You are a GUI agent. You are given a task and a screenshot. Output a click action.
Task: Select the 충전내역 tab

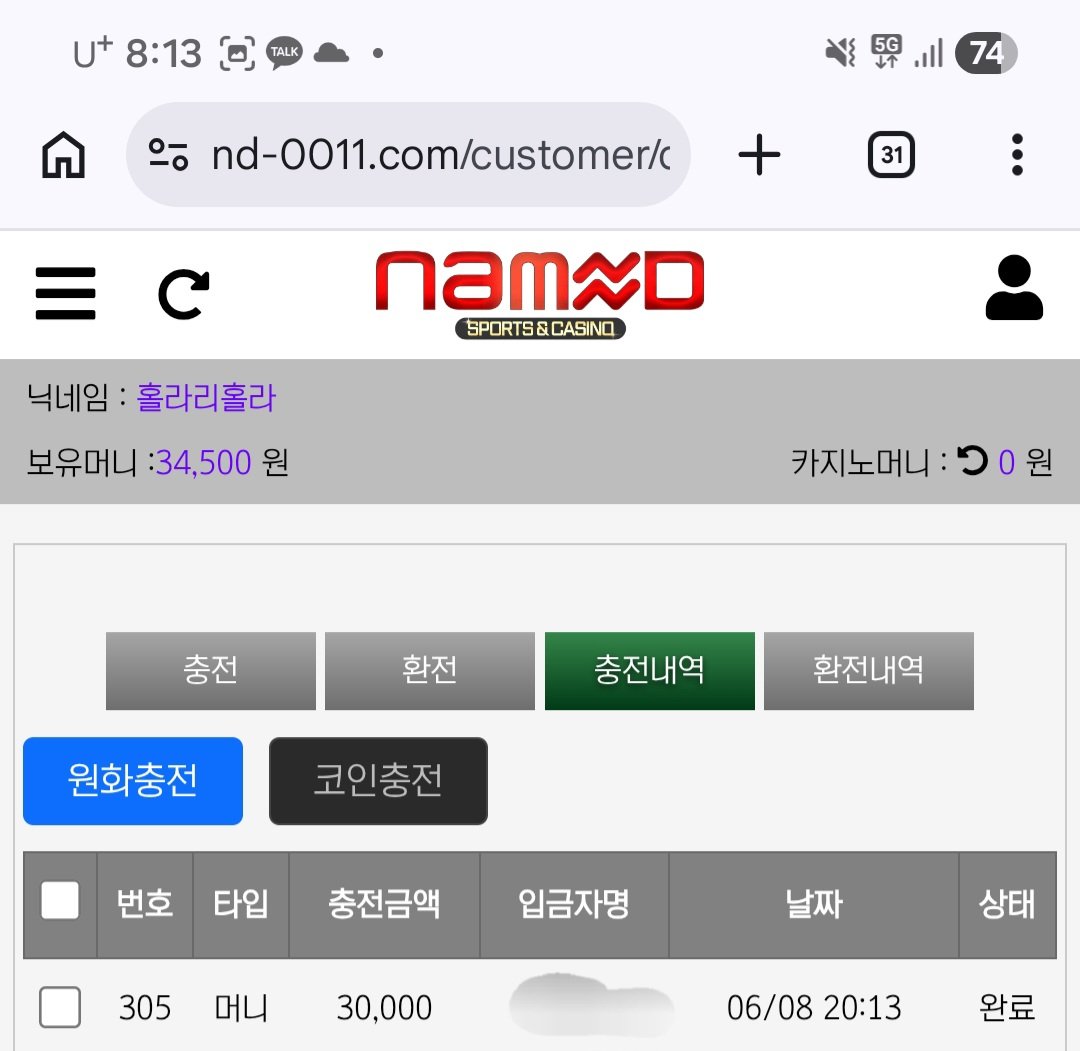(650, 670)
